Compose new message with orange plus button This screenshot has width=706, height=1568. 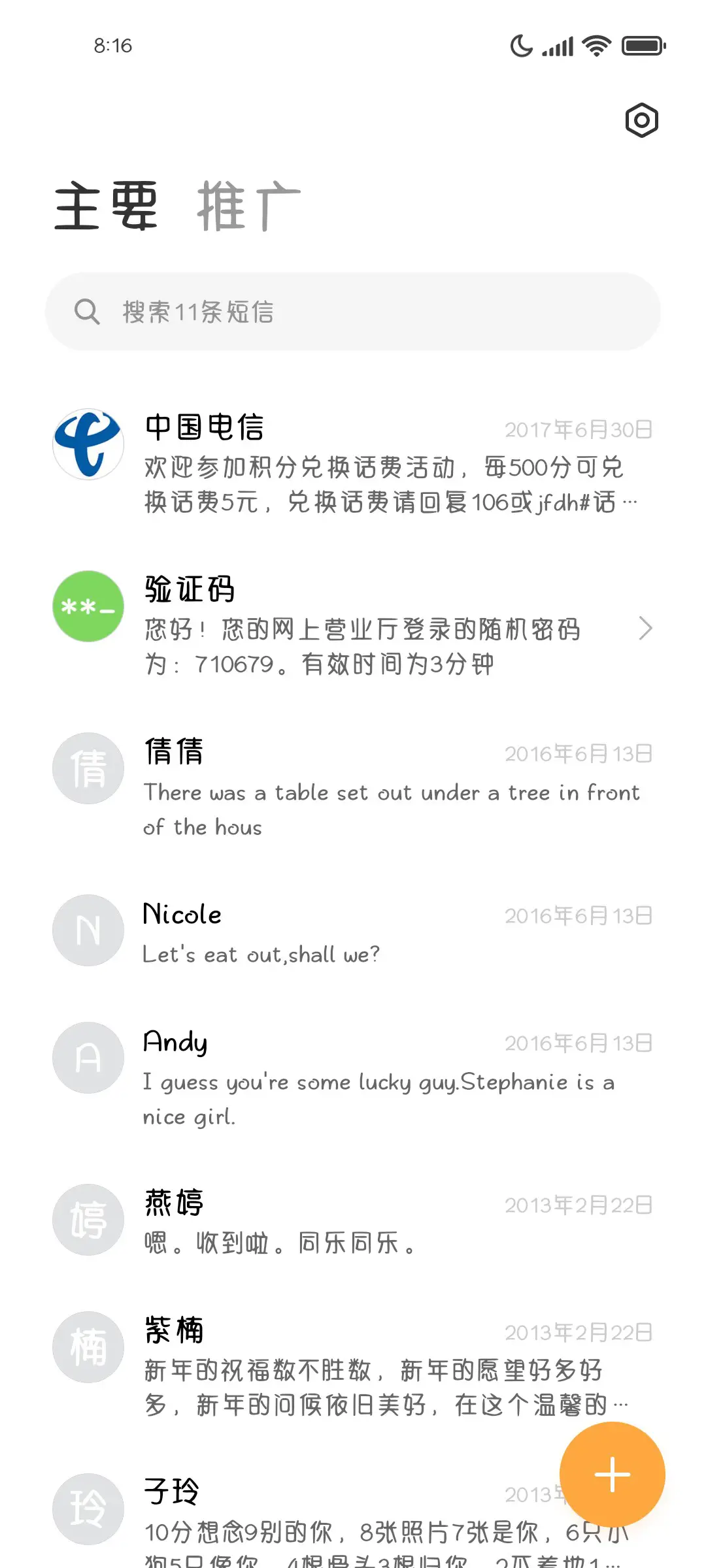click(x=612, y=1473)
